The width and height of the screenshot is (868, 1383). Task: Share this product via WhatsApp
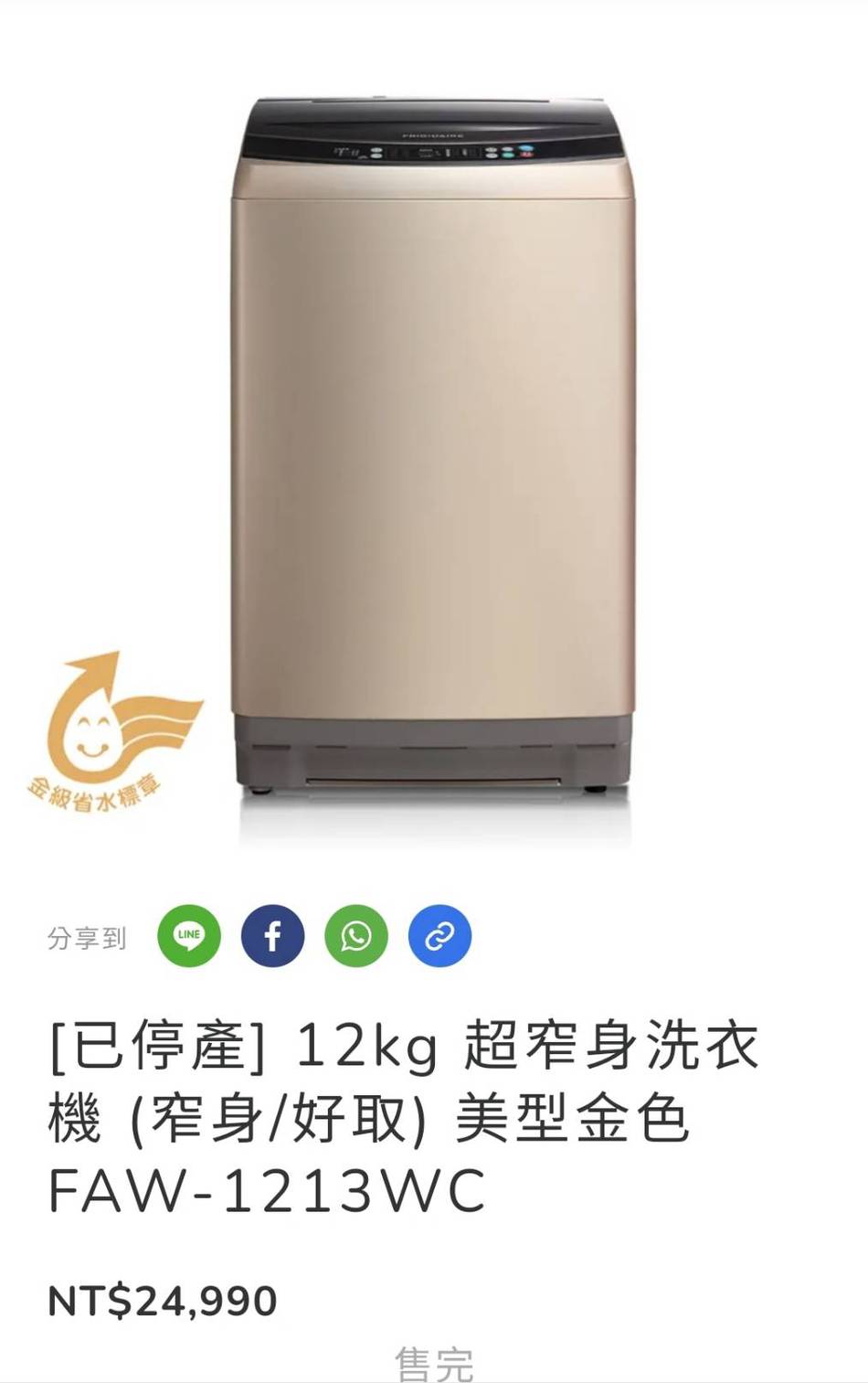click(356, 936)
